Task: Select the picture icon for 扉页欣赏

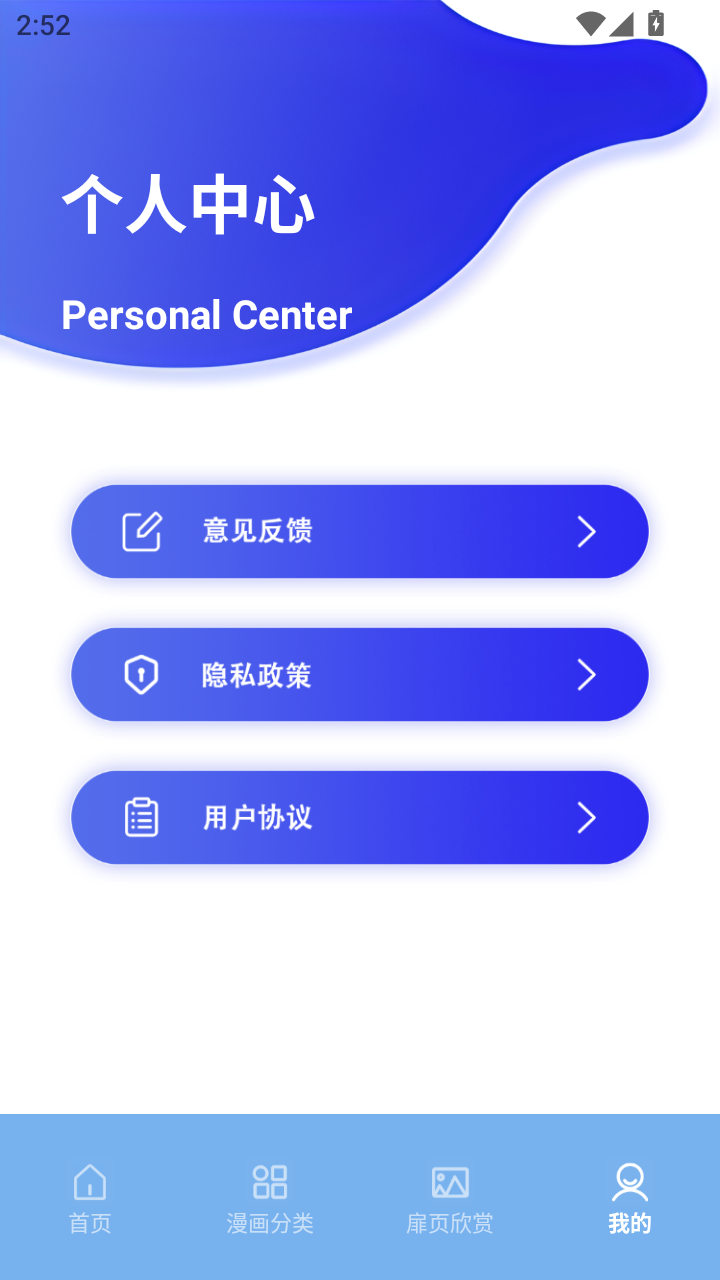Action: 449,1180
